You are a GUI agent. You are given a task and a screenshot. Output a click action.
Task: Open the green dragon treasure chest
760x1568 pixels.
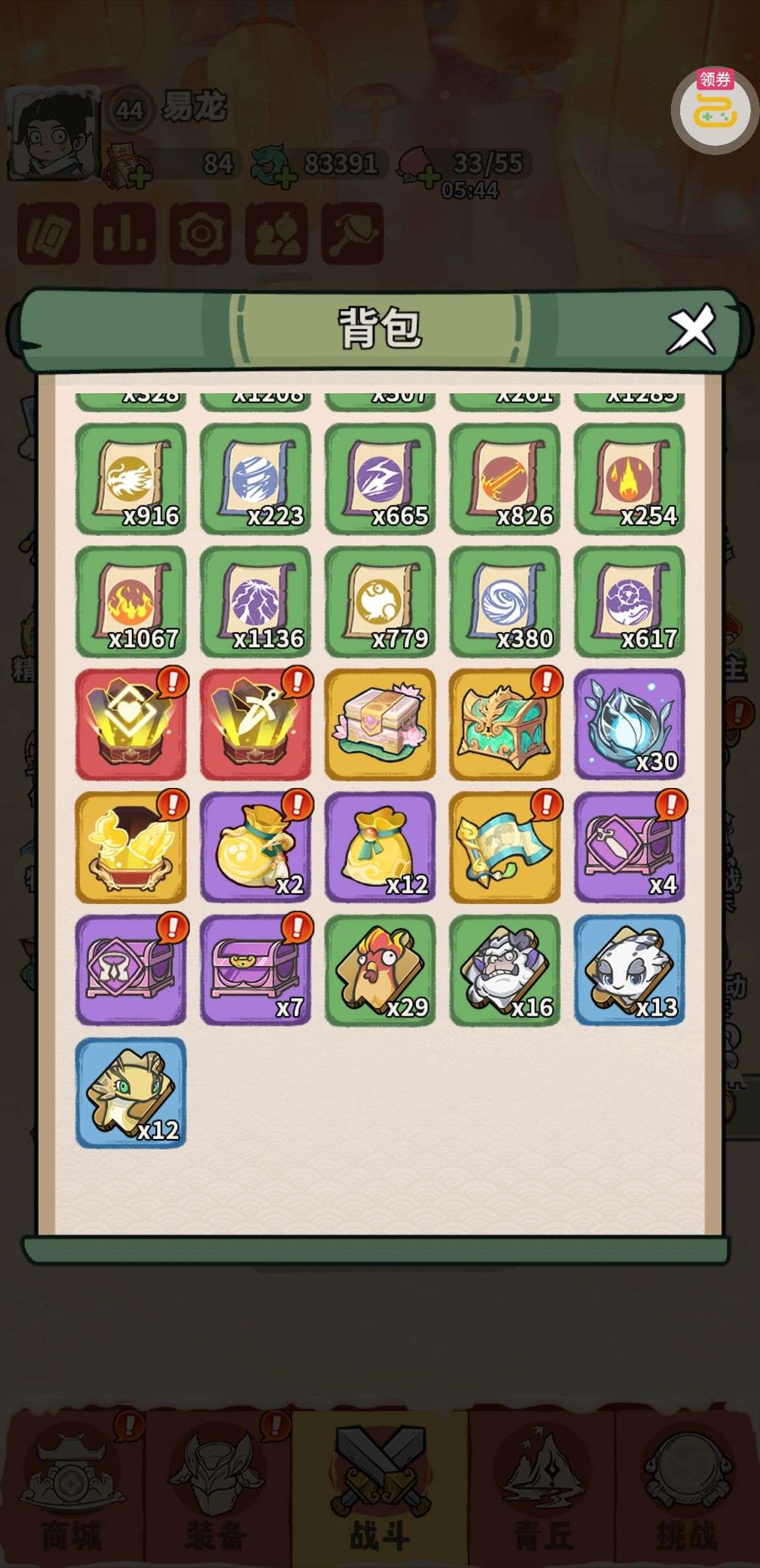(x=505, y=724)
